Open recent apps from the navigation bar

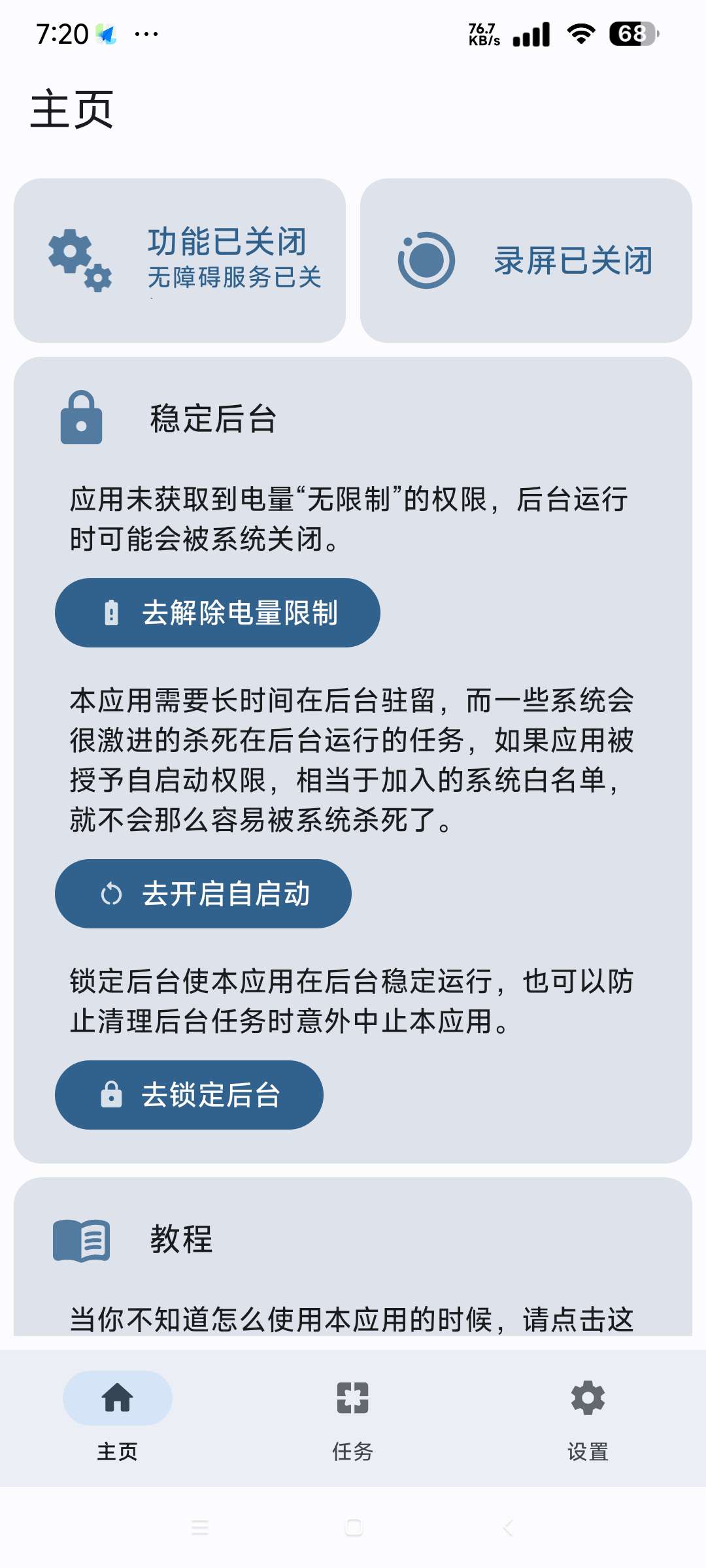tap(199, 1527)
